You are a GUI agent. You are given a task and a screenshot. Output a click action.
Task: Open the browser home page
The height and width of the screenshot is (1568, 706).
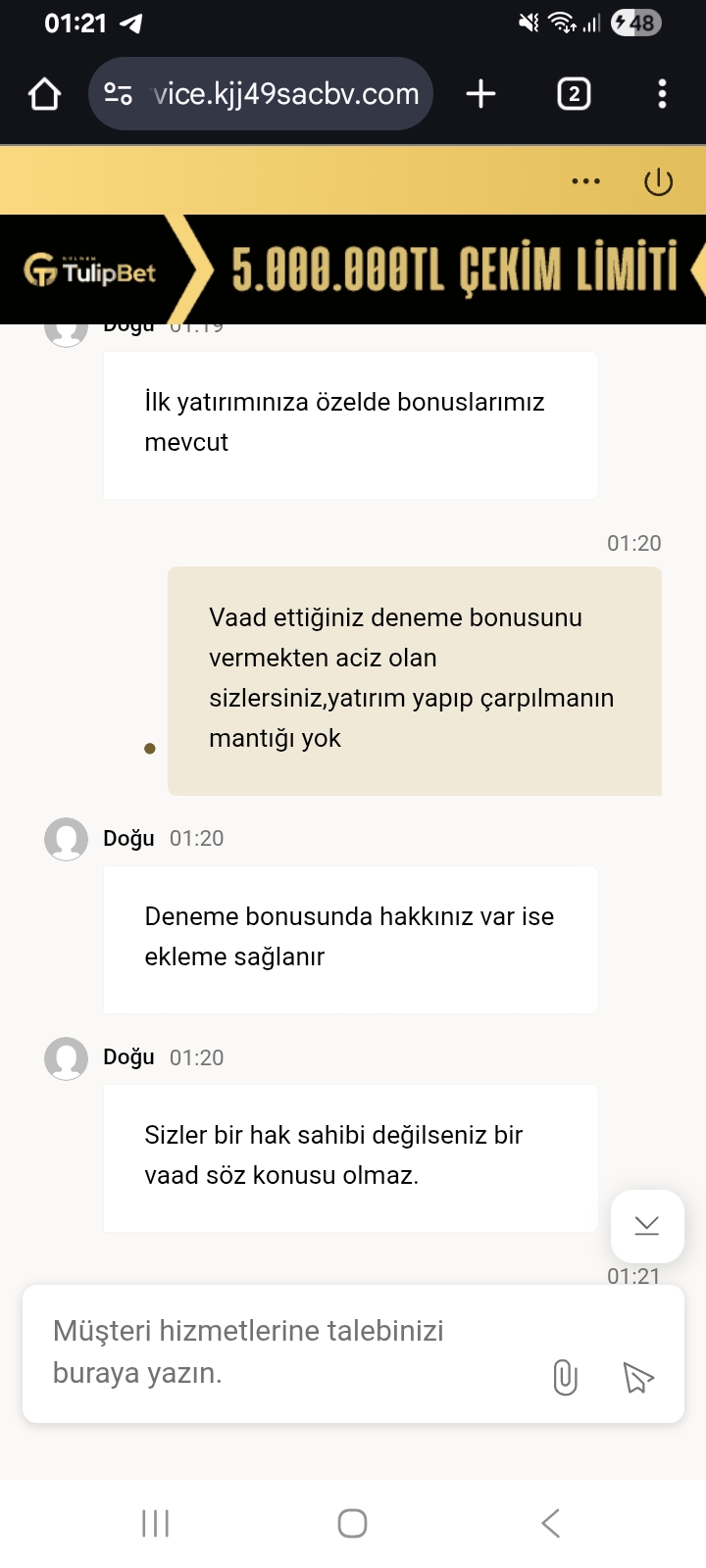[45, 94]
